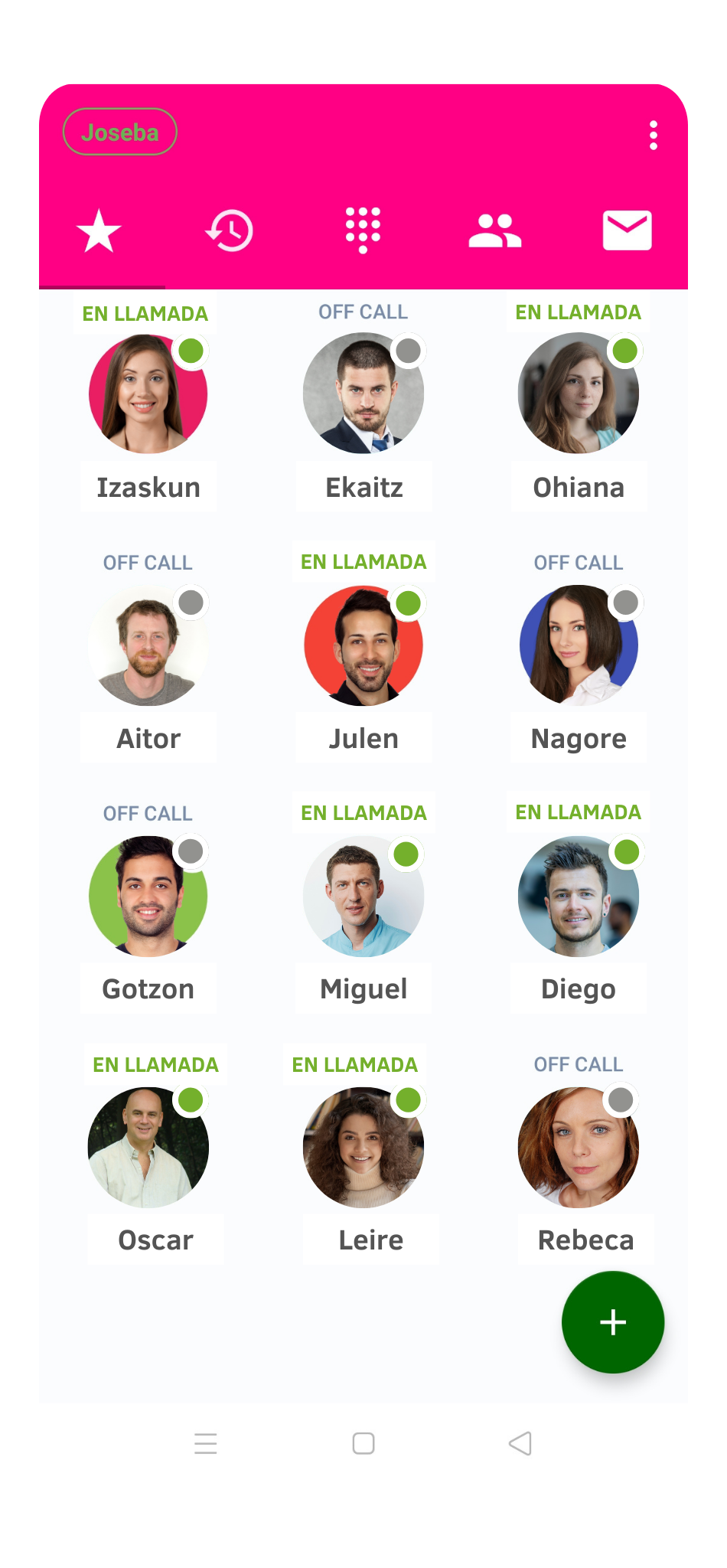Go back using the system back button

tap(520, 1443)
